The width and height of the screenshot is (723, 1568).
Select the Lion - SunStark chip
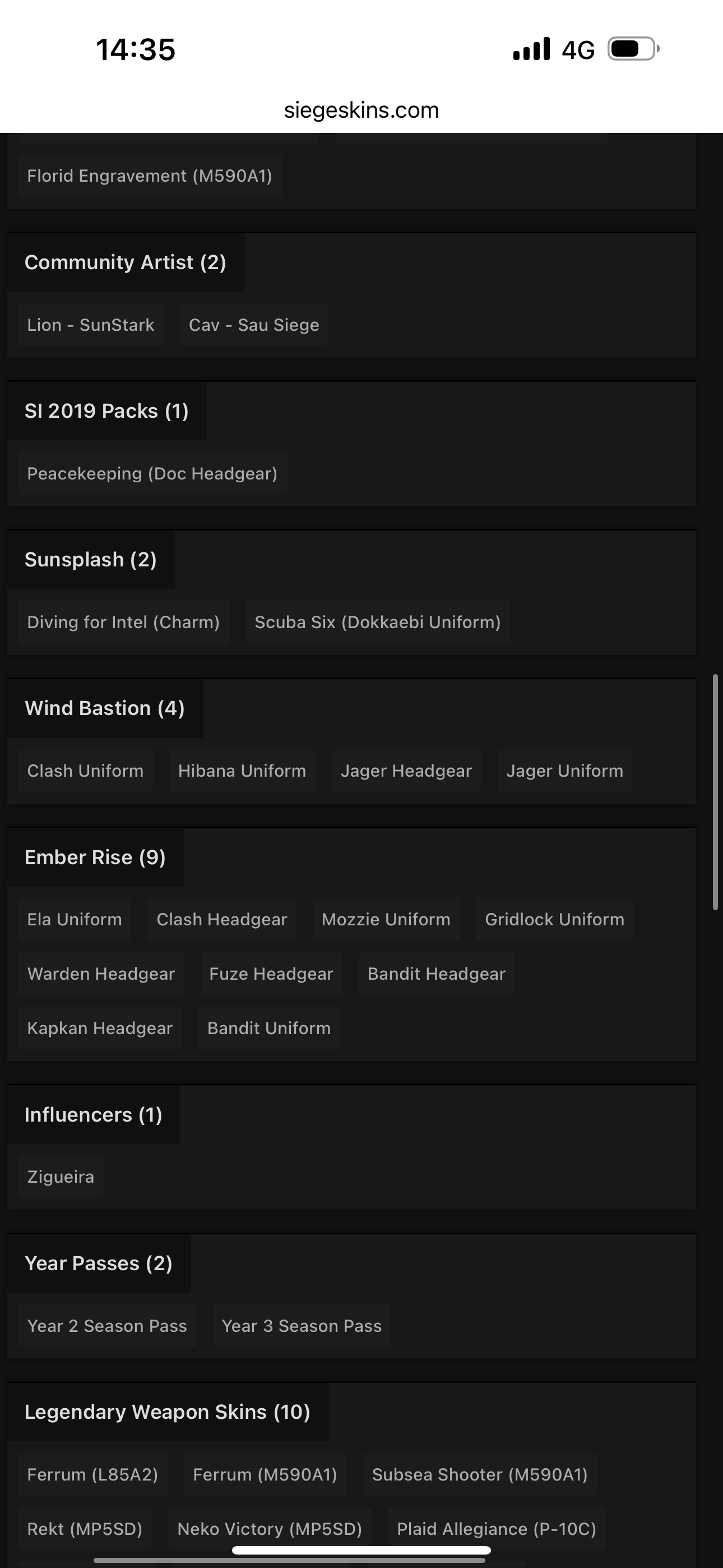coord(91,325)
